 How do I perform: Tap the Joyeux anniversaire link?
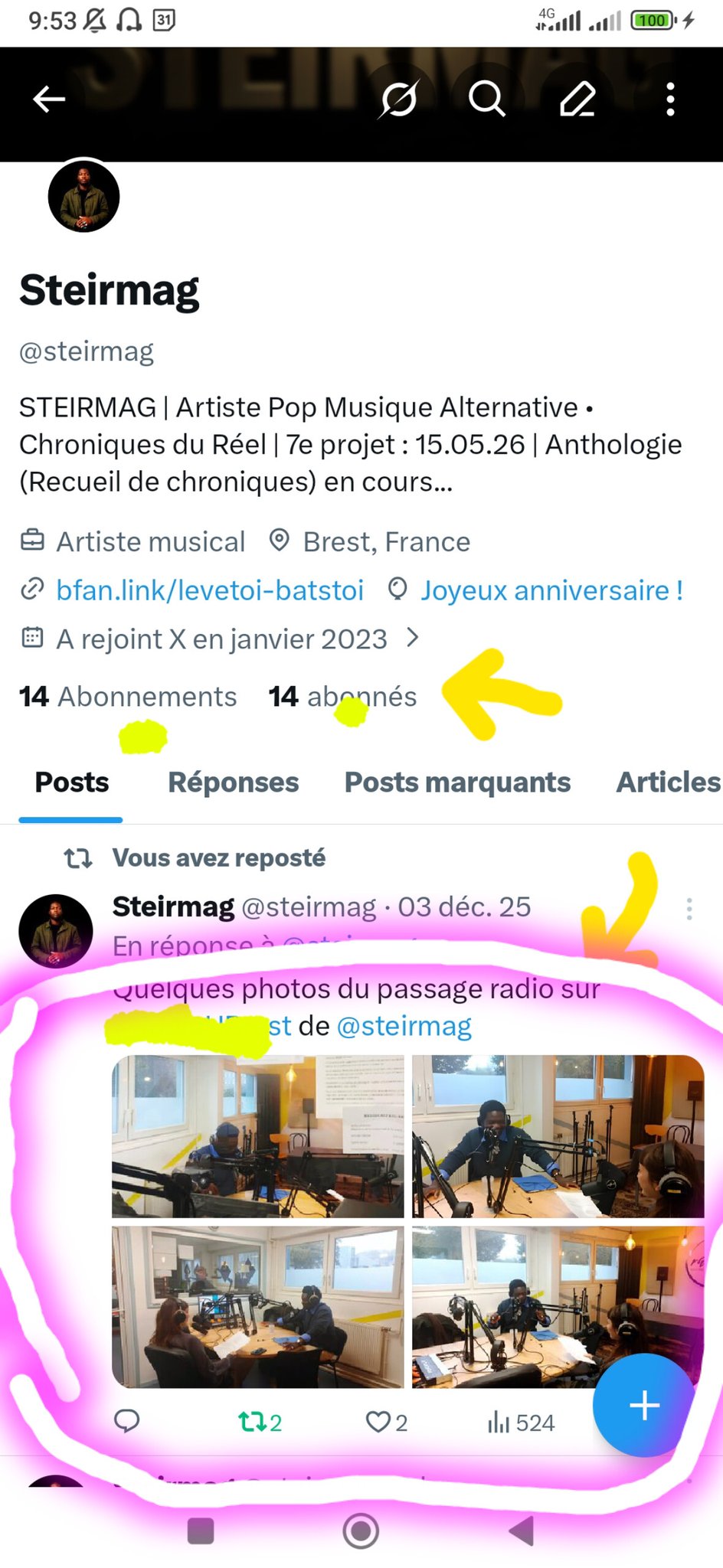click(x=551, y=590)
